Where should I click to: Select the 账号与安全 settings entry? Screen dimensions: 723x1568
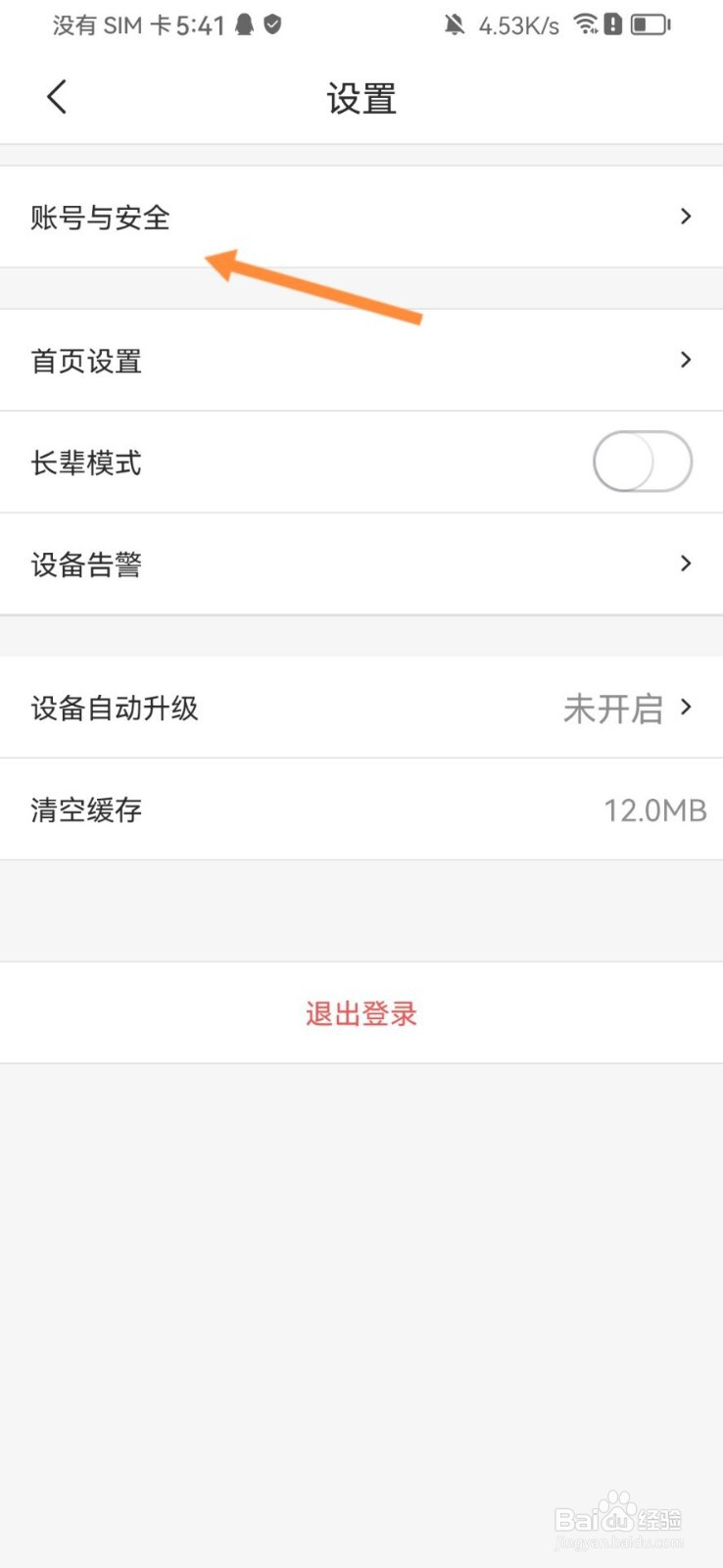point(100,218)
